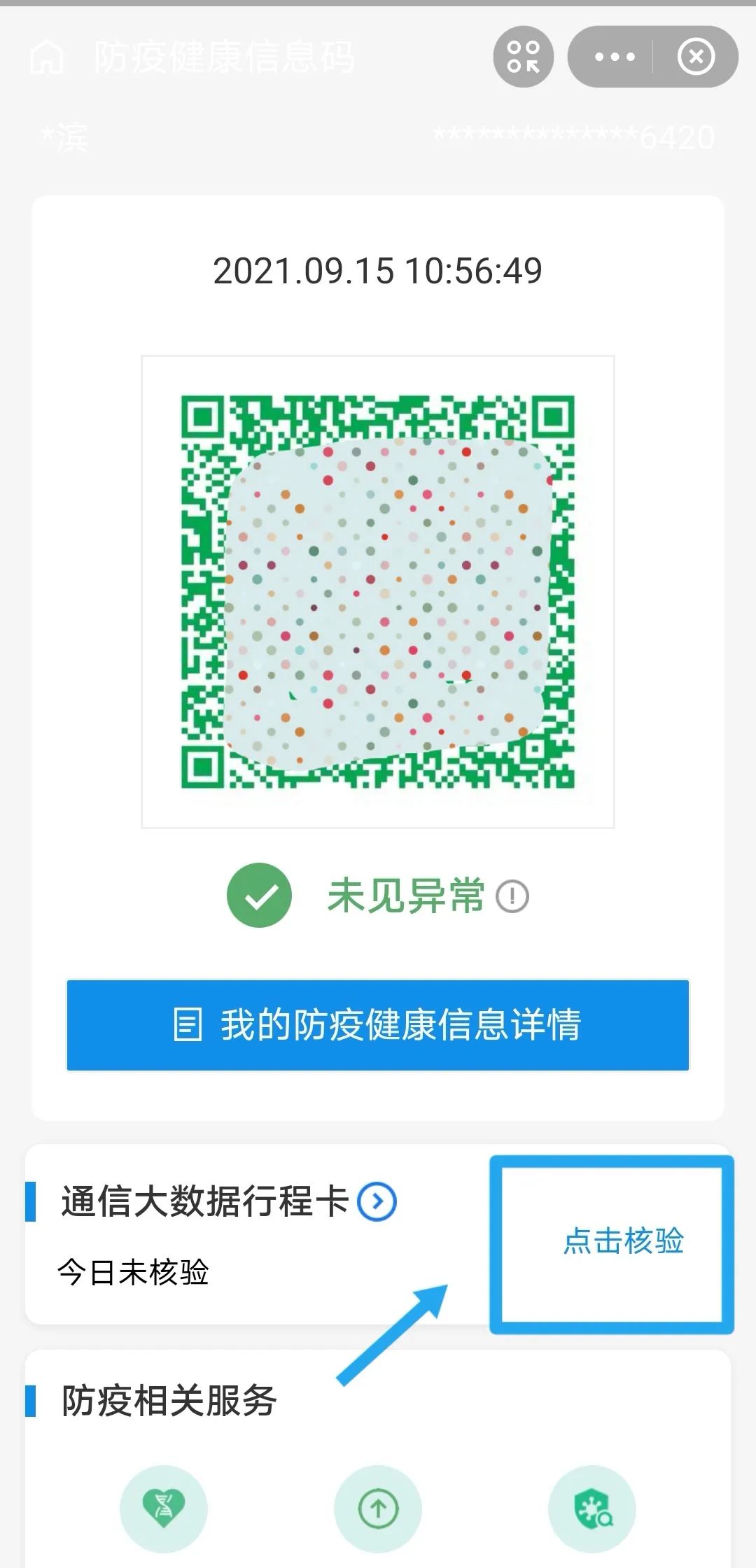This screenshot has height=1568, width=756.
Task: Go to the mini program home icon
Action: pos(47,57)
